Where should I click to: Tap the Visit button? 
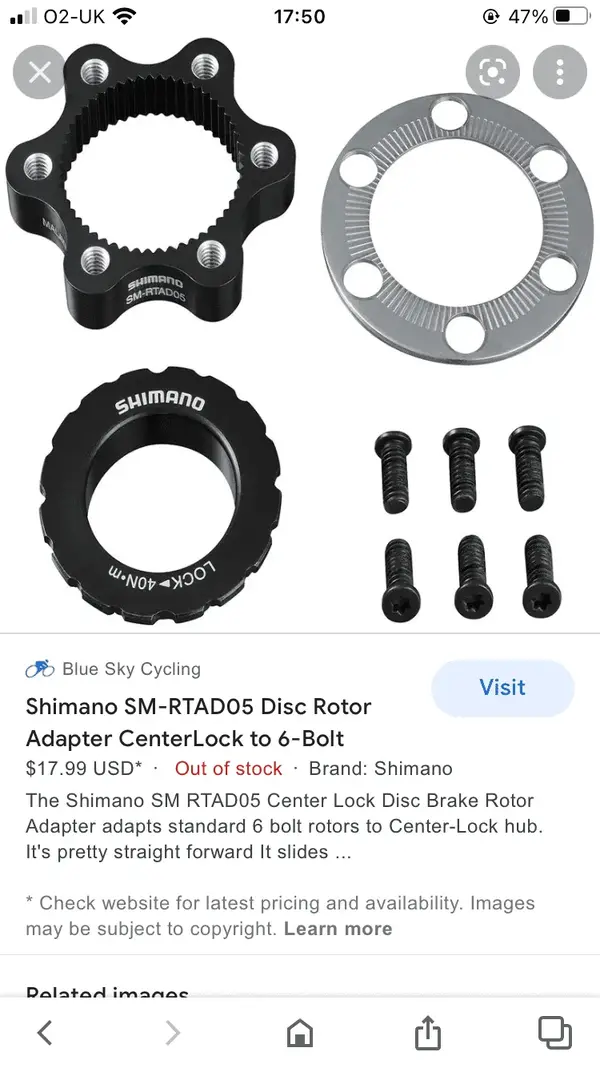502,688
